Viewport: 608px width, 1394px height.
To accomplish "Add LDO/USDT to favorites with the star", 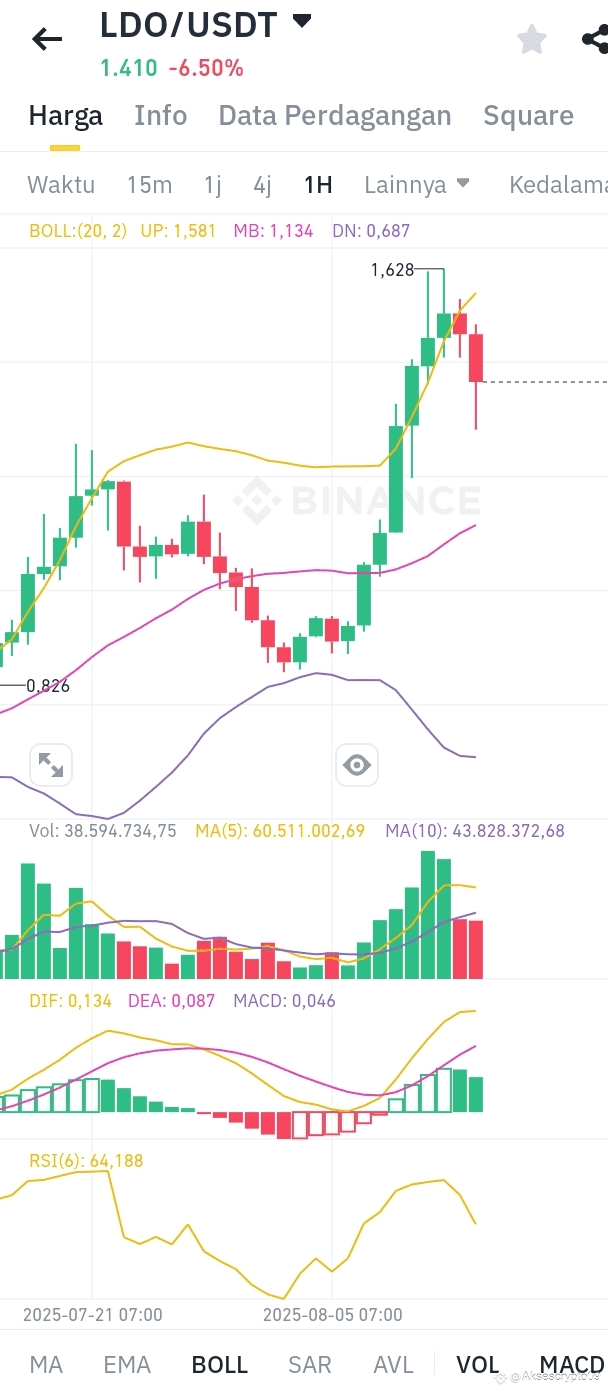I will [x=531, y=40].
